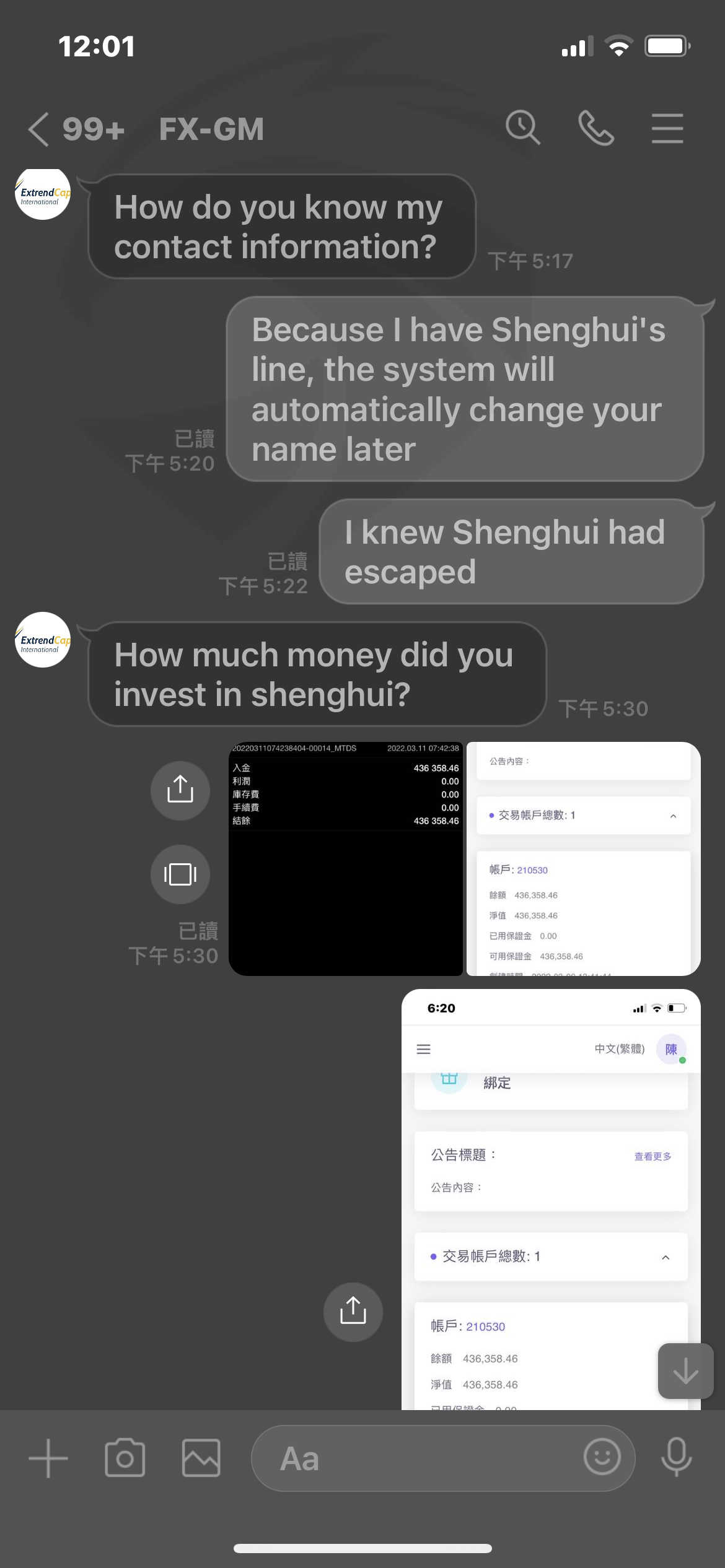The height and width of the screenshot is (1568, 725).
Task: Share the 6:20 screenshot image
Action: [353, 1312]
